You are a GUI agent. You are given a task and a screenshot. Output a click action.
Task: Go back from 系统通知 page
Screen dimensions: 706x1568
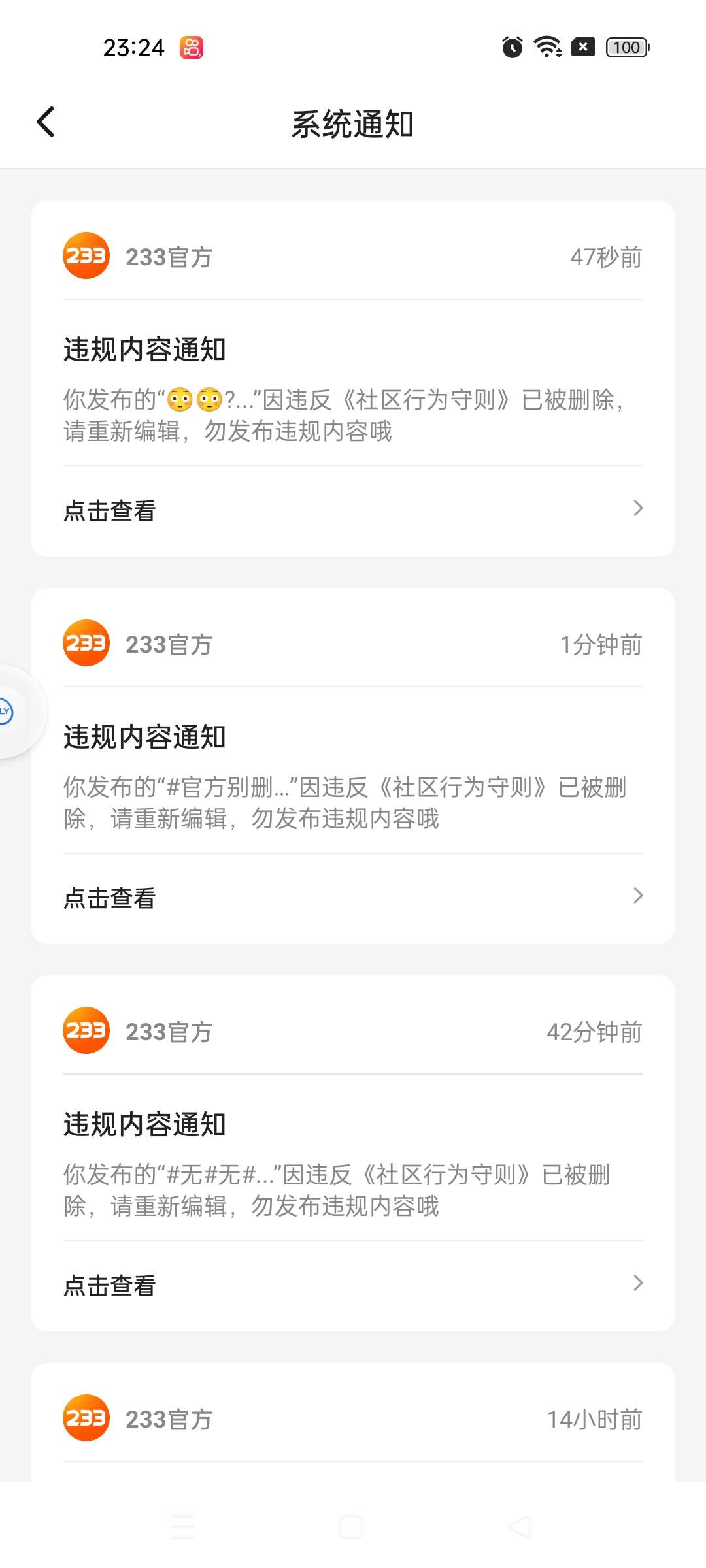(x=45, y=122)
